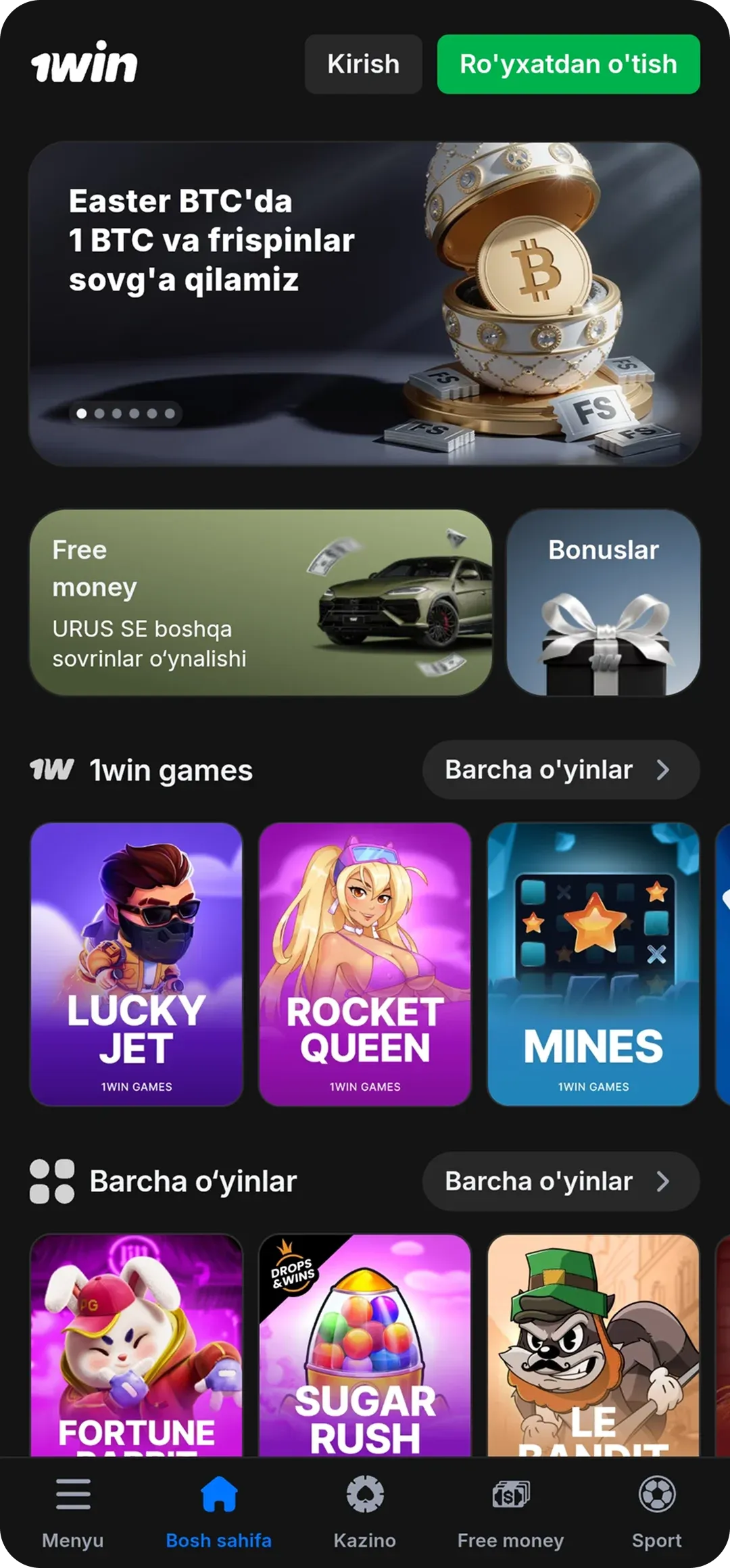Image resolution: width=730 pixels, height=1568 pixels.
Task: Select the second carousel pagination dot
Action: tap(98, 413)
